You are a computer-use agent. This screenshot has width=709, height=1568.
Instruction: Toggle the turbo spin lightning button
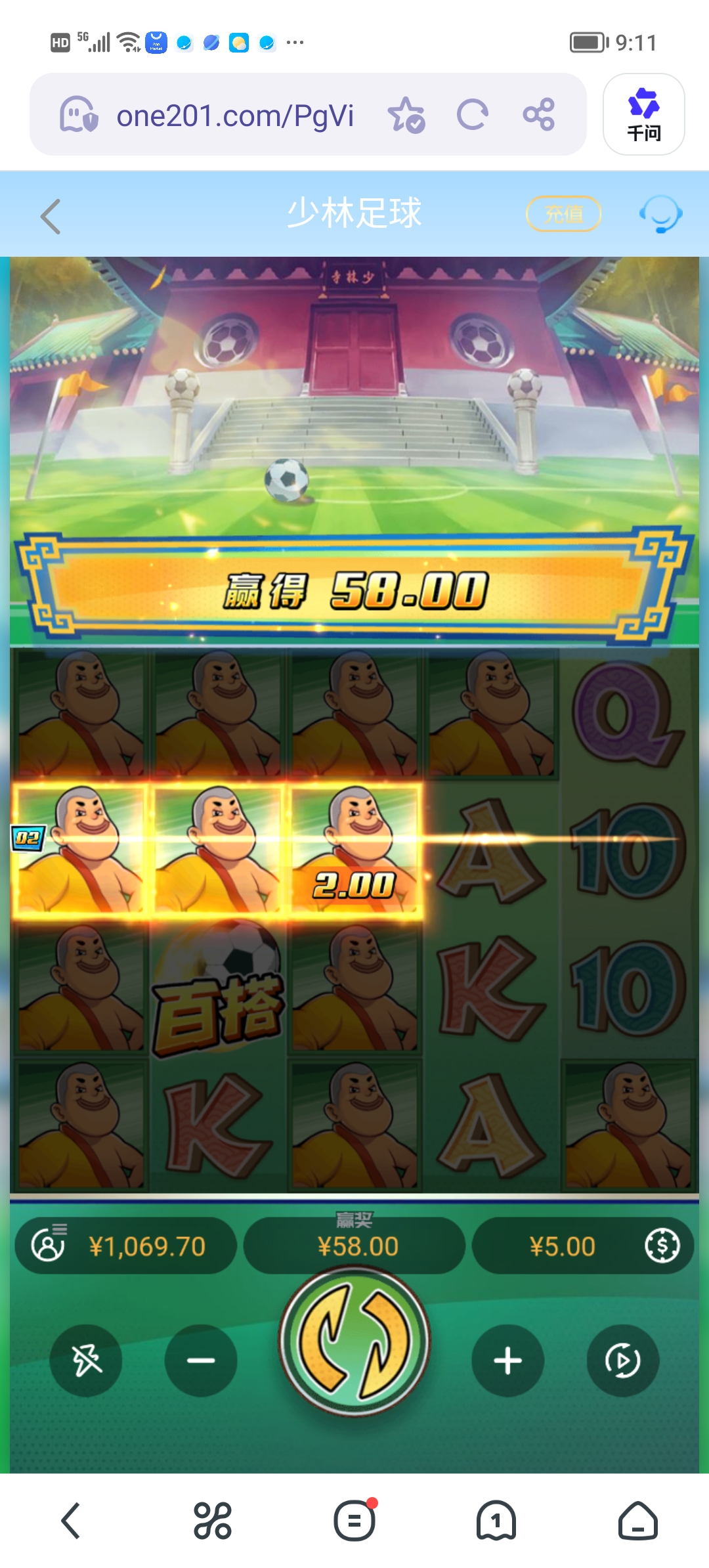click(87, 1361)
